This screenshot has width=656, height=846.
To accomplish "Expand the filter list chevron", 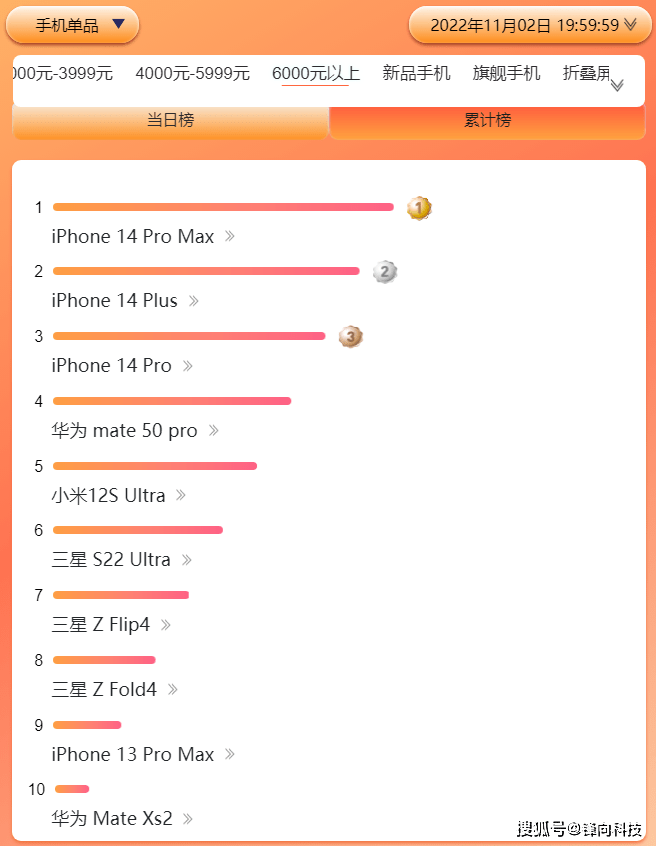I will pos(617,85).
